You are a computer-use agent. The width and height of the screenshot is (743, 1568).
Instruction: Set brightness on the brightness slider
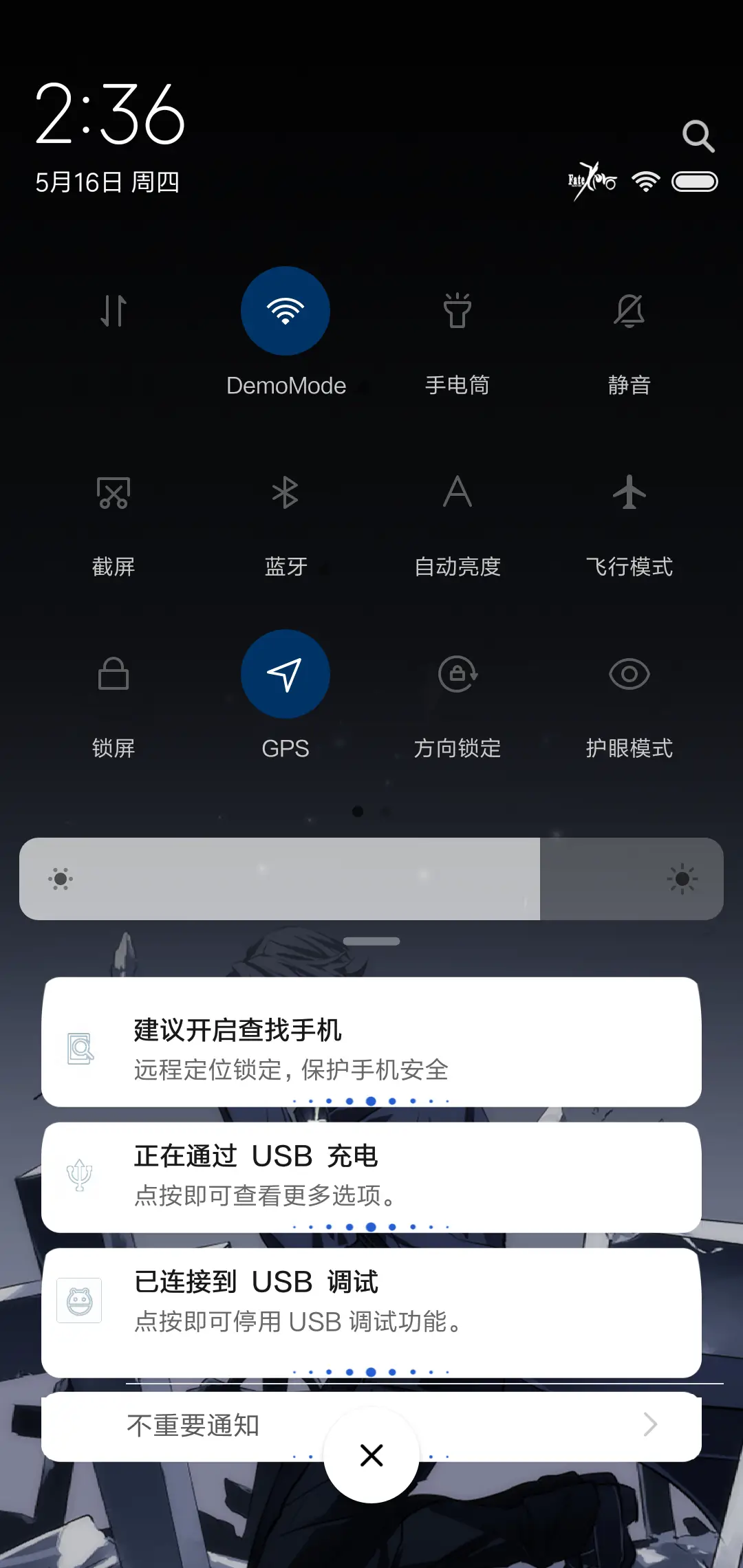[x=371, y=879]
